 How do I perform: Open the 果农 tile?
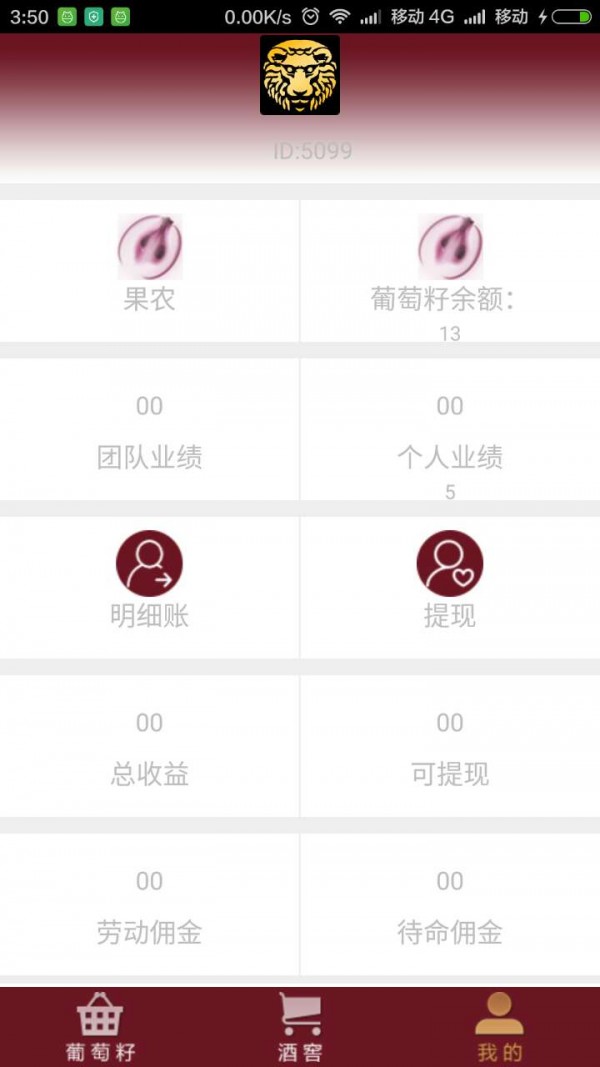coord(149,271)
